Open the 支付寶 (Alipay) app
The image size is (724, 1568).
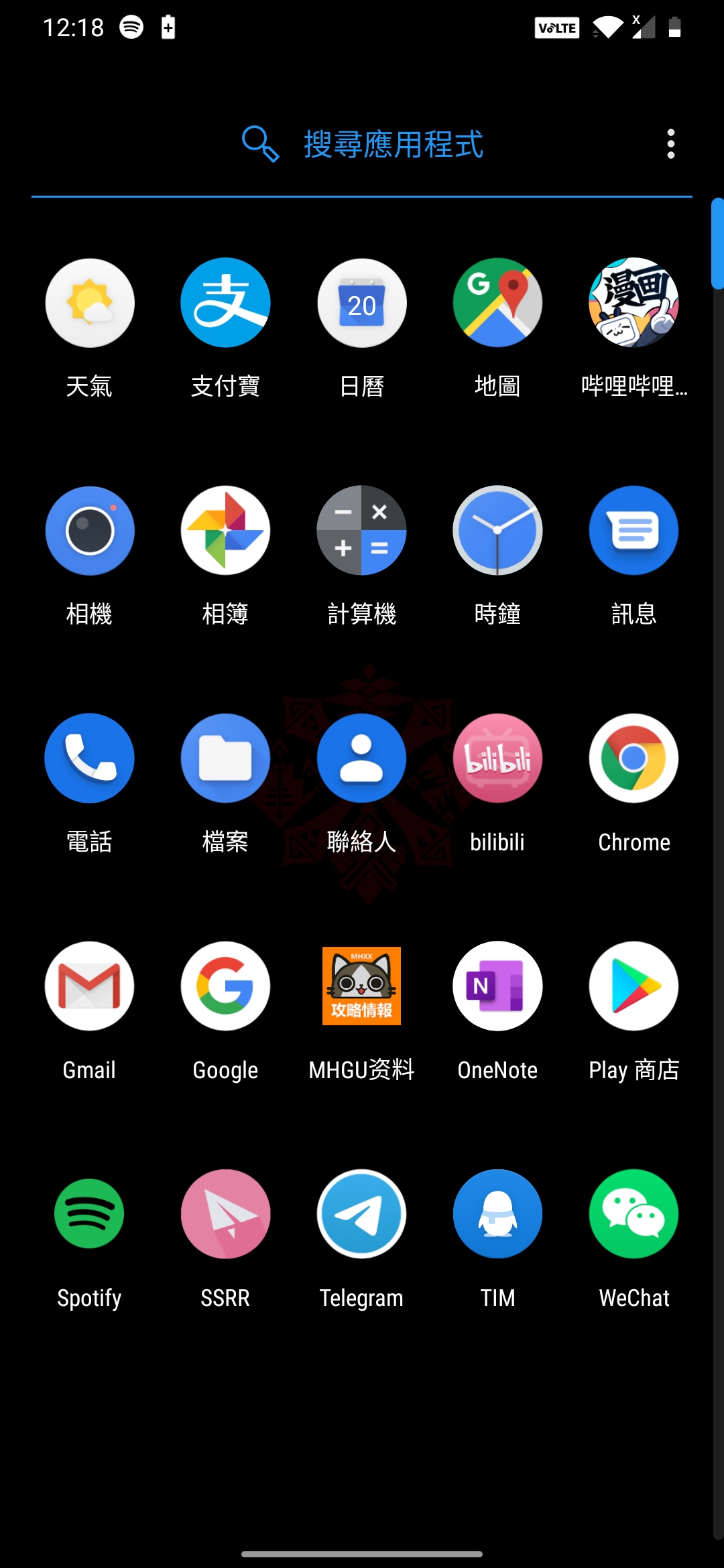pyautogui.click(x=225, y=303)
